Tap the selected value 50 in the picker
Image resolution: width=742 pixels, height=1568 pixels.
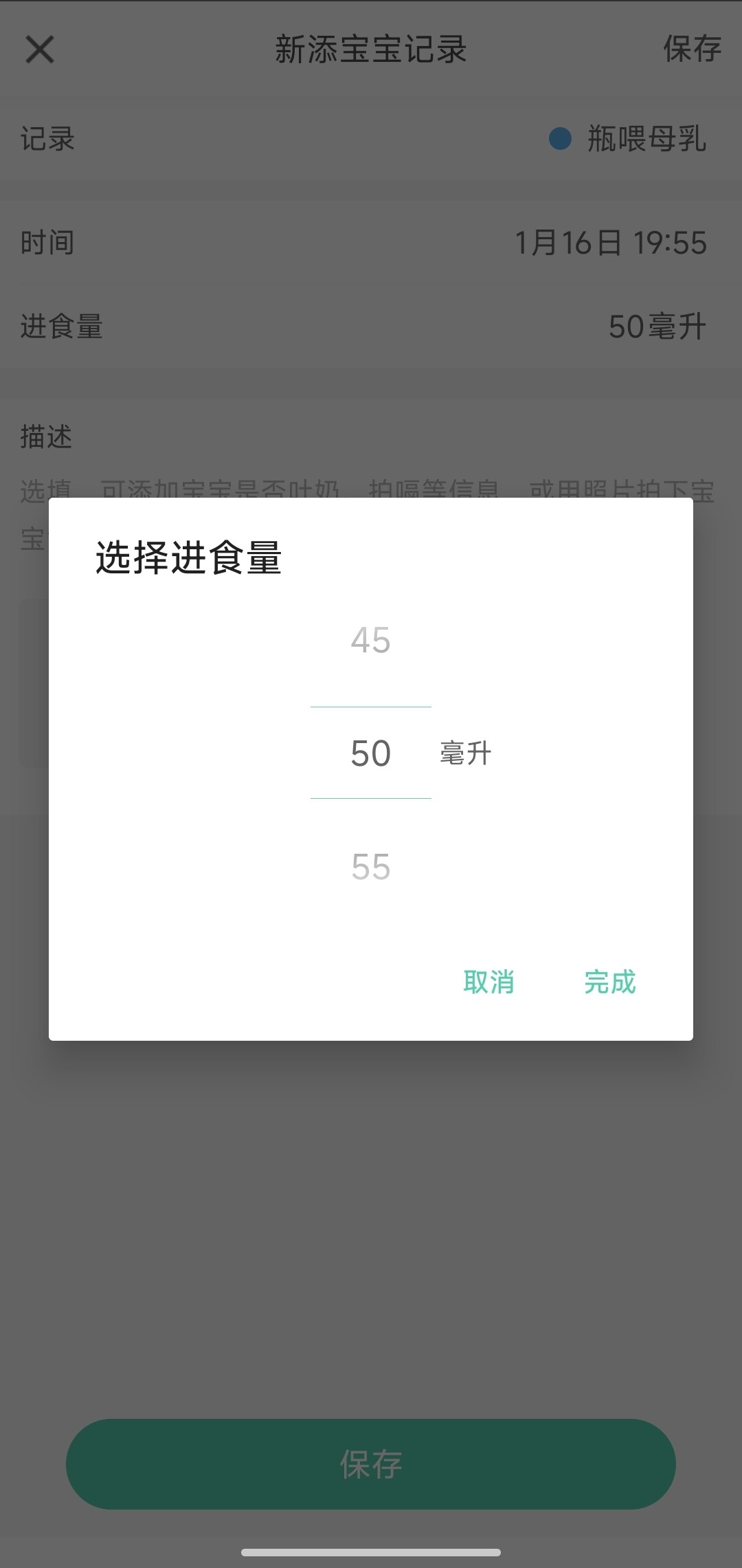coord(370,753)
